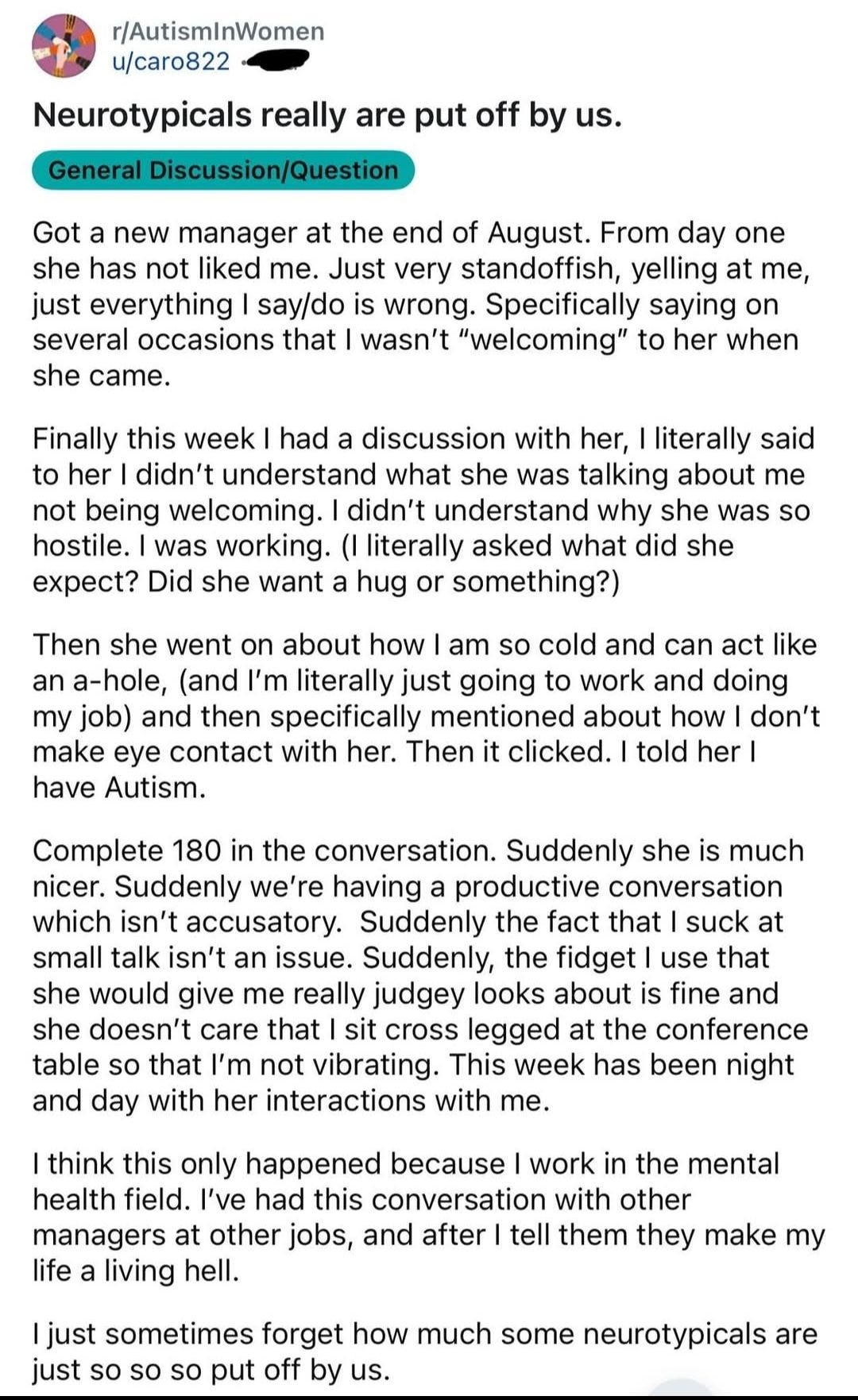Open the r/AutismInWomen subreddit link
The width and height of the screenshot is (858, 1400).
[218, 31]
